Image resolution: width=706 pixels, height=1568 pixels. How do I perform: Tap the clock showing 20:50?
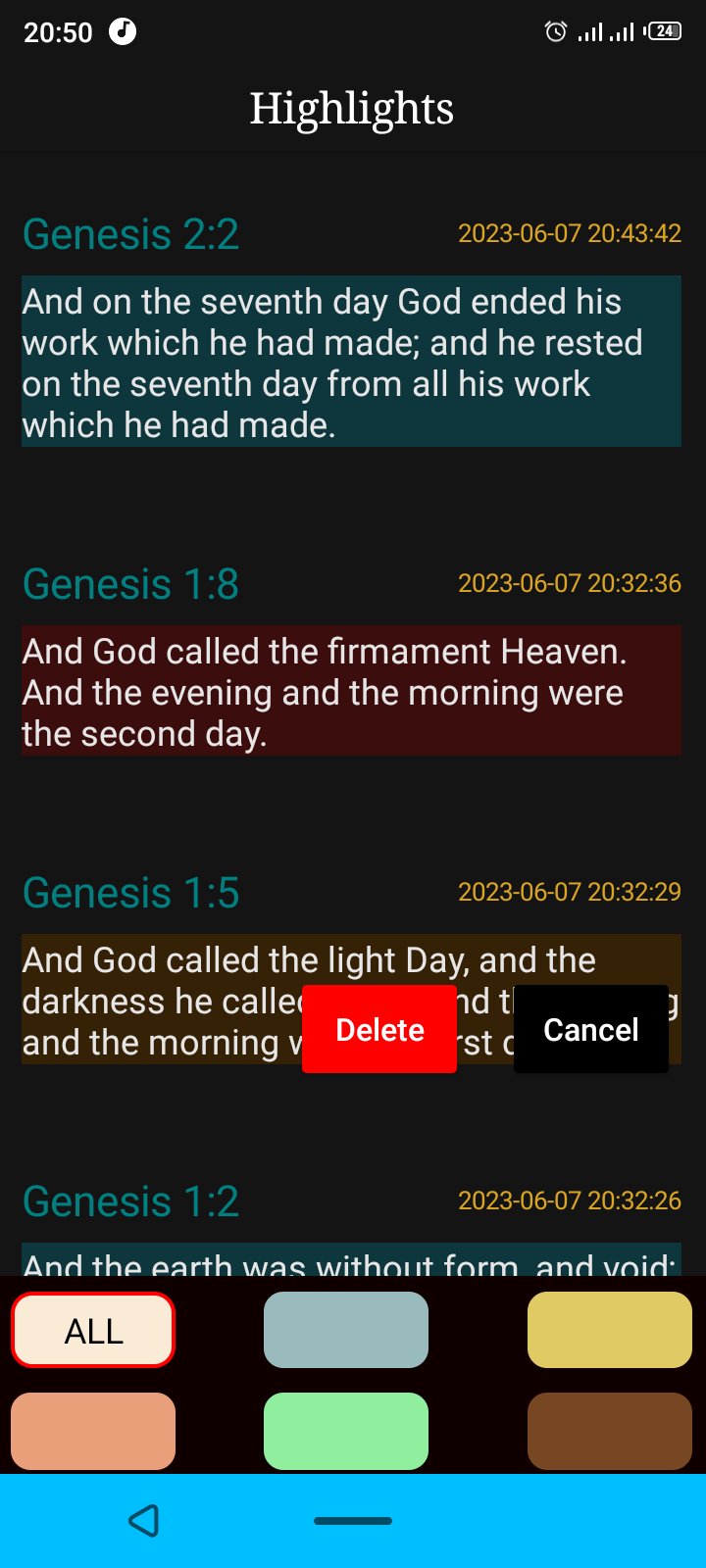[x=57, y=31]
